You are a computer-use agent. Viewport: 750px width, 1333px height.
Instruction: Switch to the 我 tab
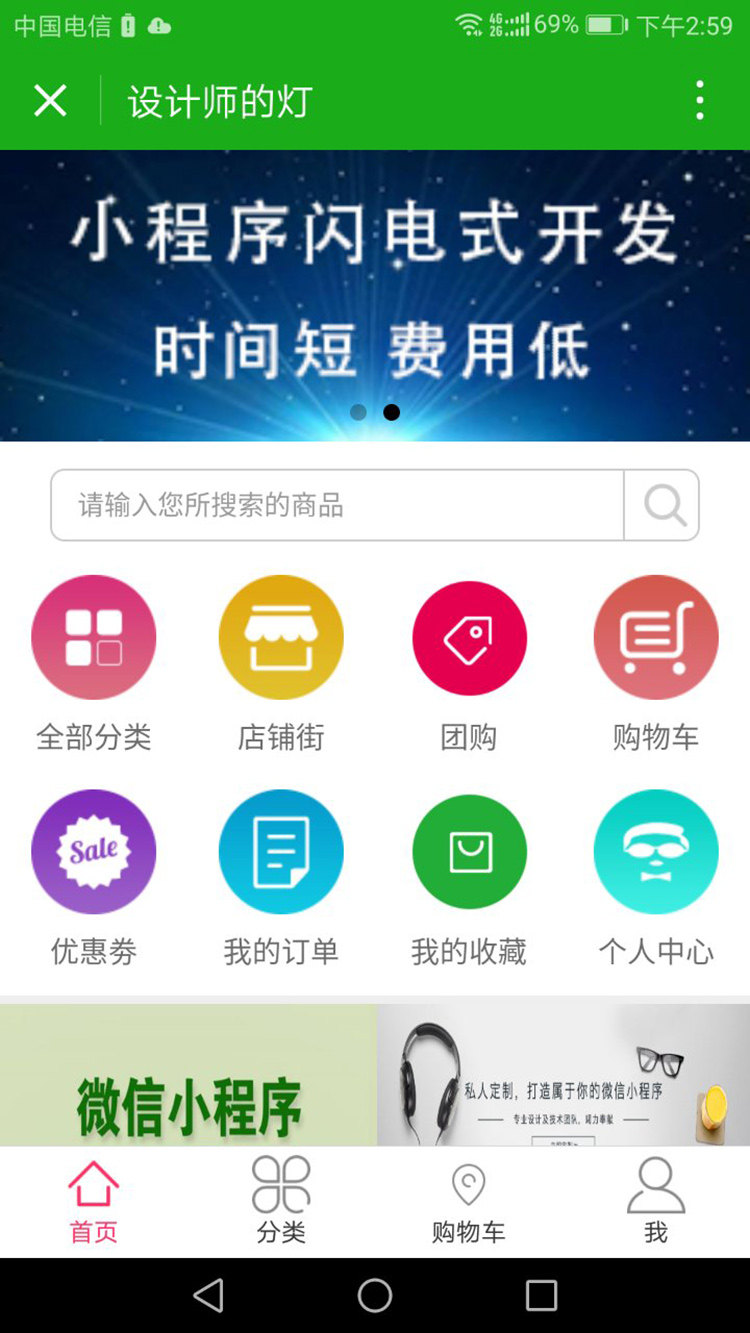(x=656, y=1201)
